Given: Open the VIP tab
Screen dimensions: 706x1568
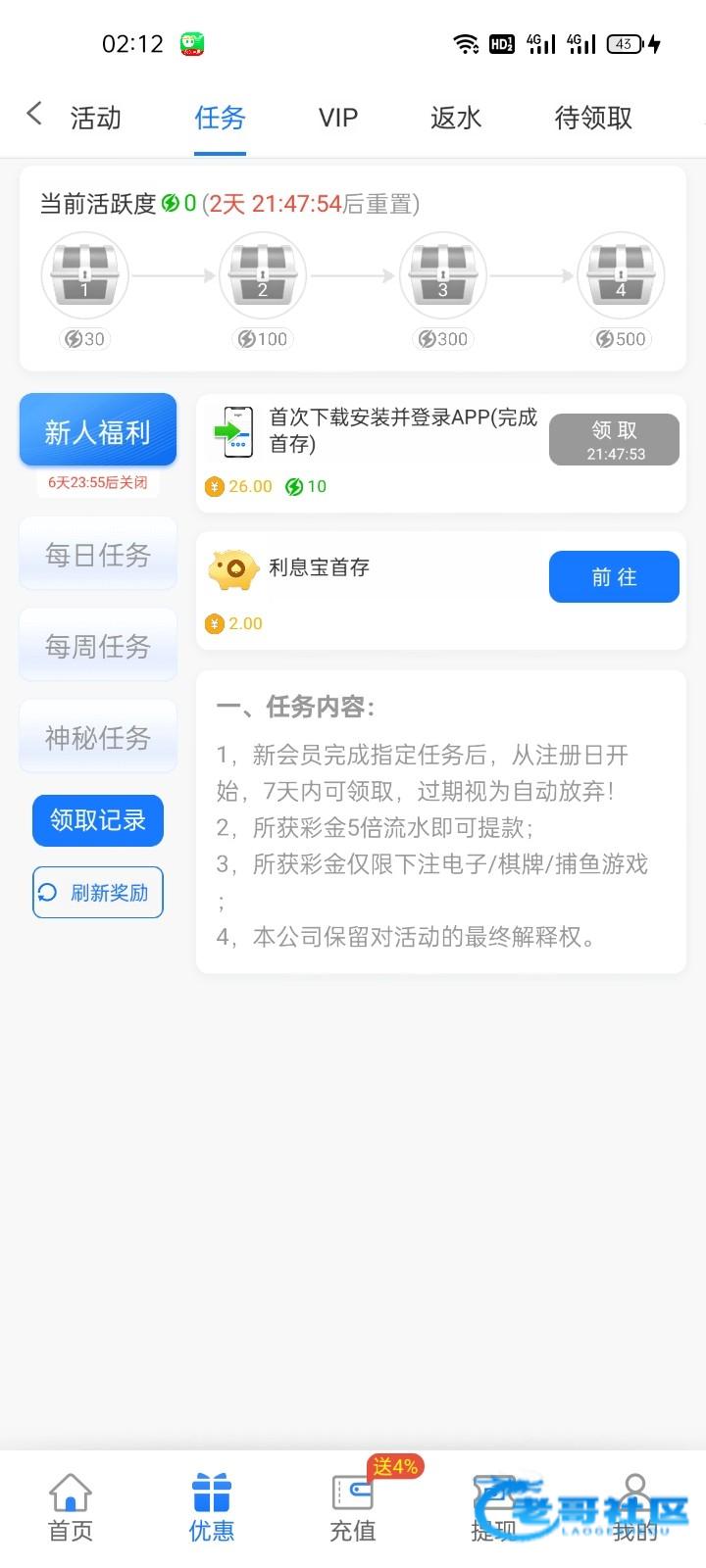Looking at the screenshot, I should pos(338,119).
